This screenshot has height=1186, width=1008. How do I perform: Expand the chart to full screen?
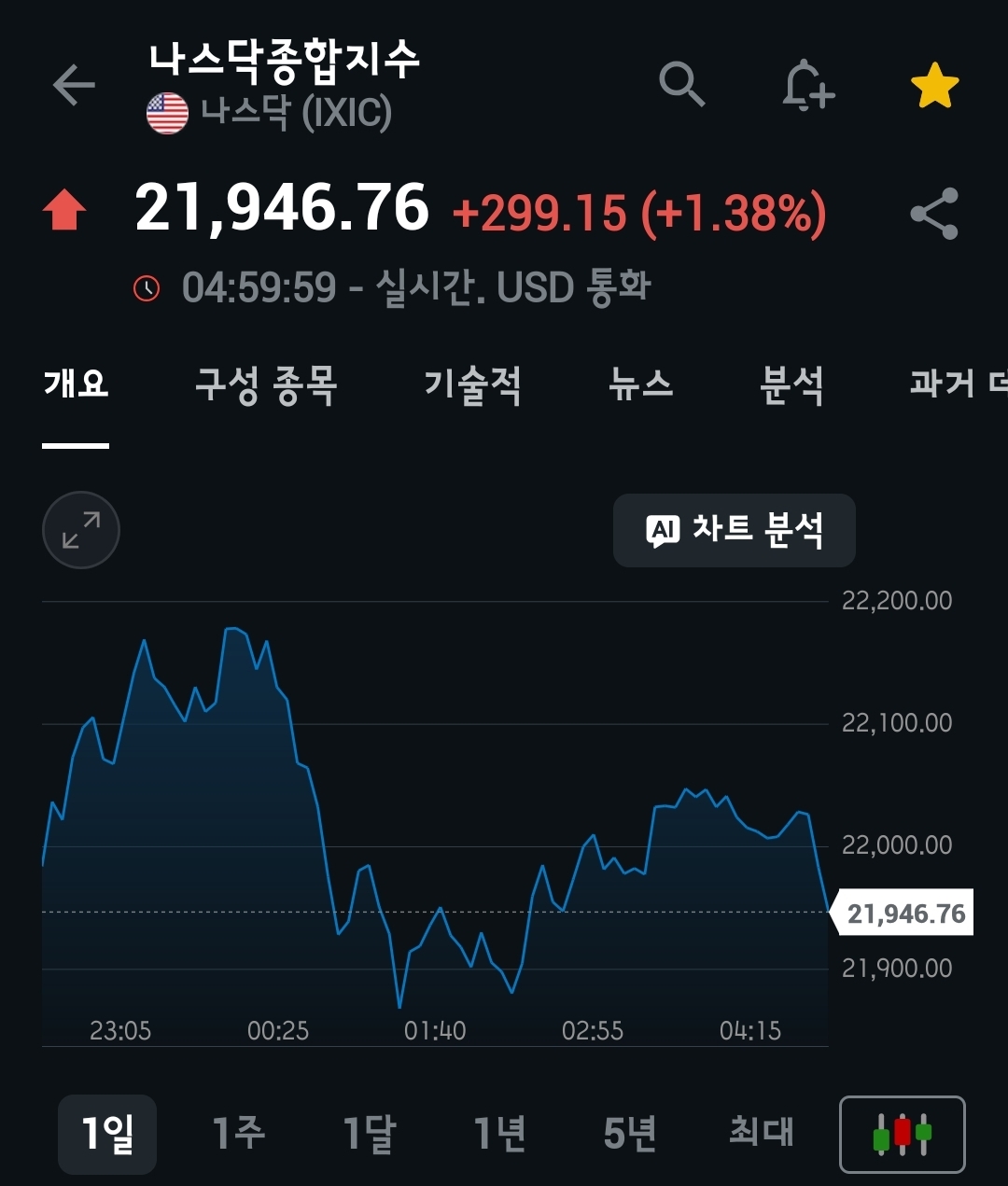point(81,530)
